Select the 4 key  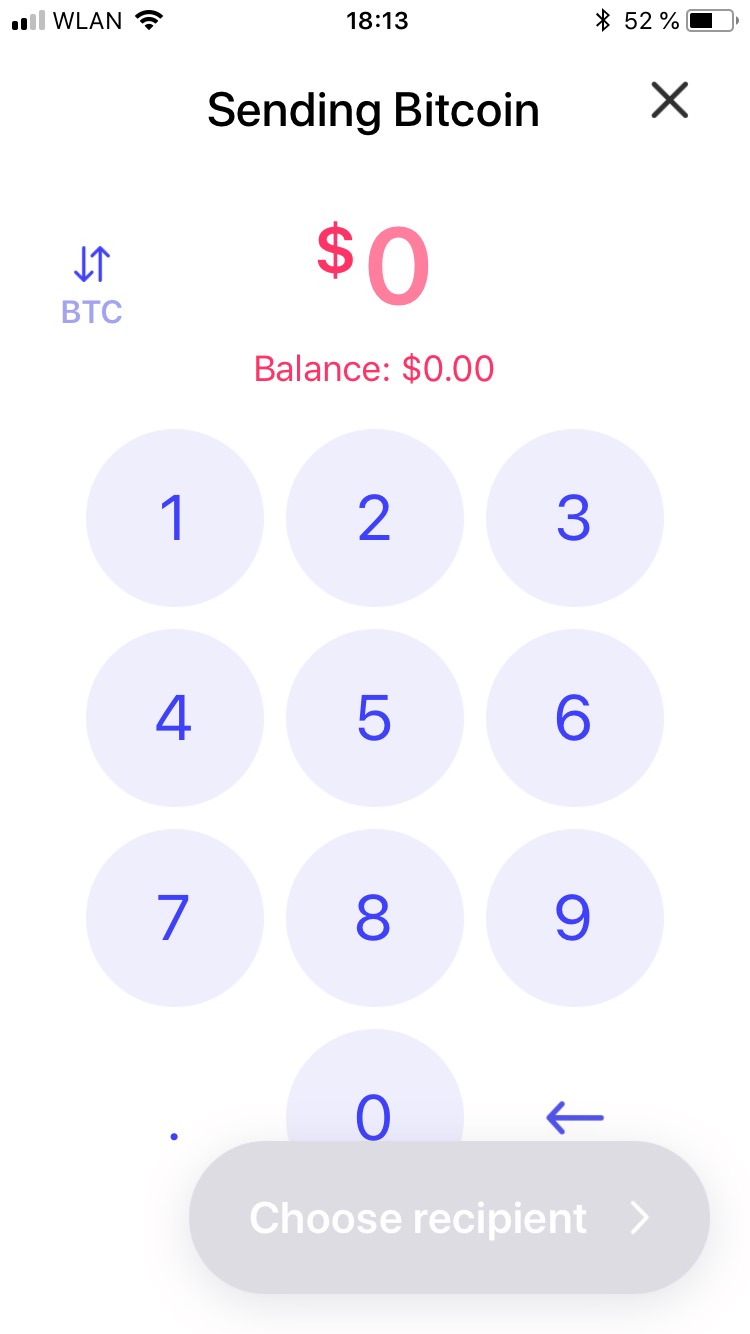[175, 717]
